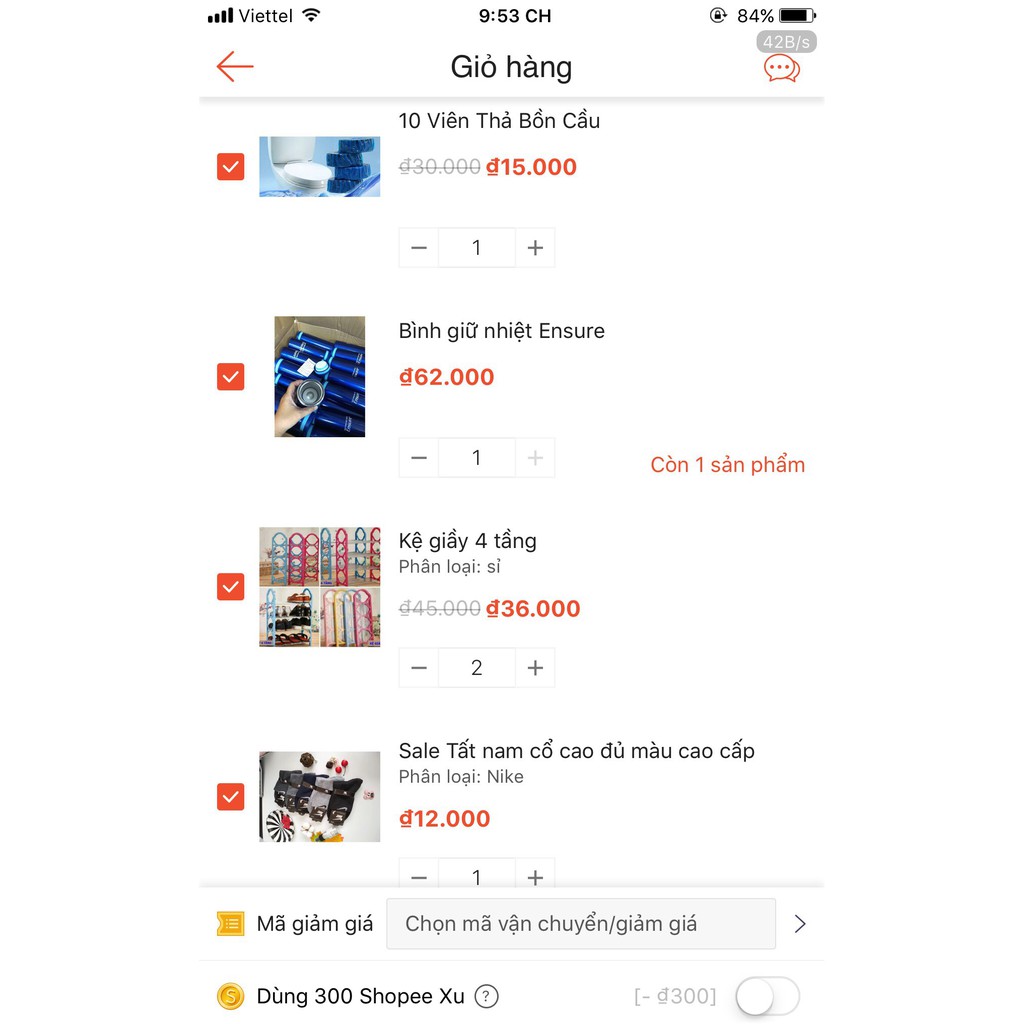View Sale Tất nam cổ cao product image

click(x=319, y=797)
